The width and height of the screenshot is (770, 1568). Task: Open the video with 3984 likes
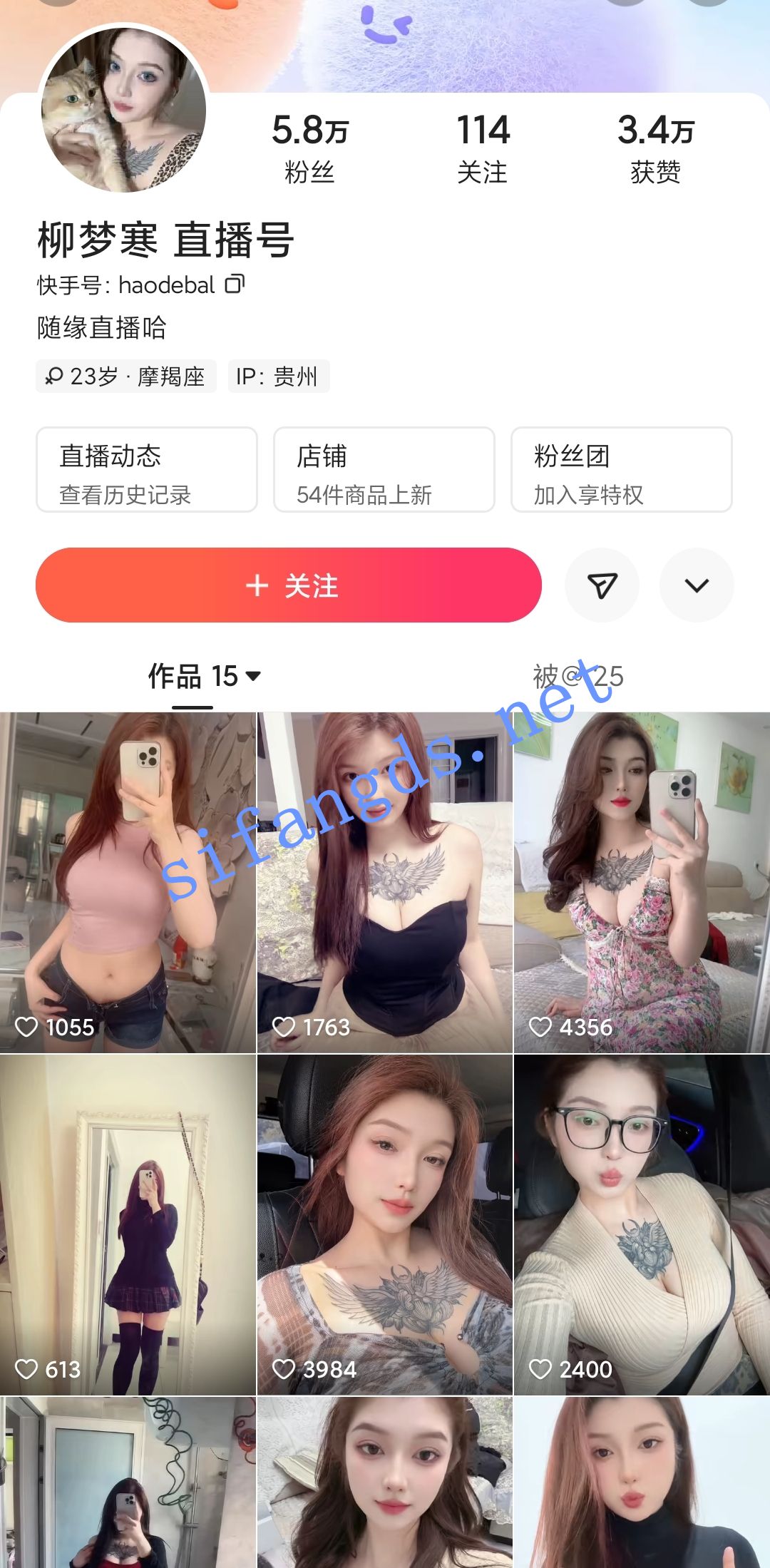click(x=384, y=1224)
